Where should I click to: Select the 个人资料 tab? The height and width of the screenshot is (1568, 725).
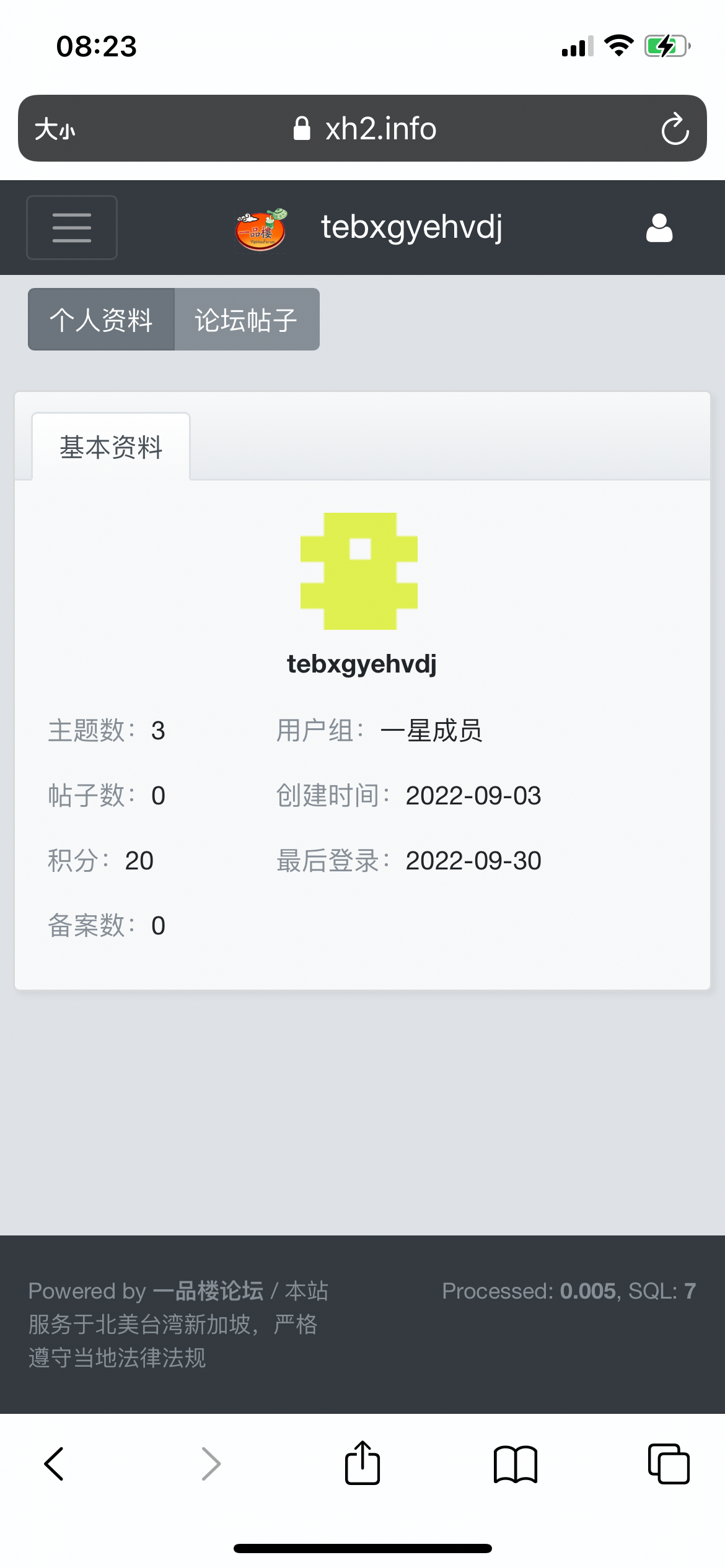pyautogui.click(x=101, y=320)
